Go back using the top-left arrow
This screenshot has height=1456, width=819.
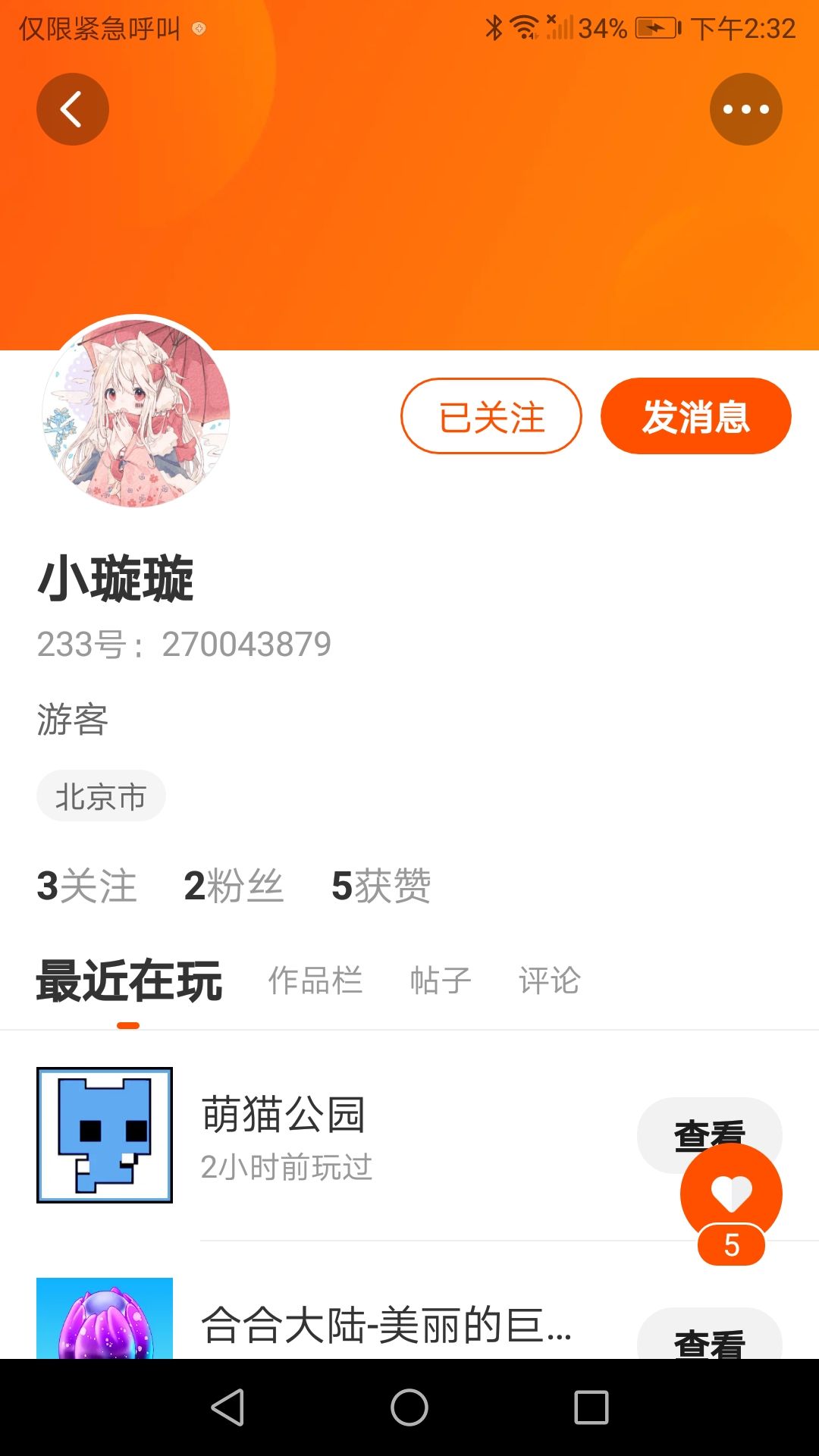(73, 109)
